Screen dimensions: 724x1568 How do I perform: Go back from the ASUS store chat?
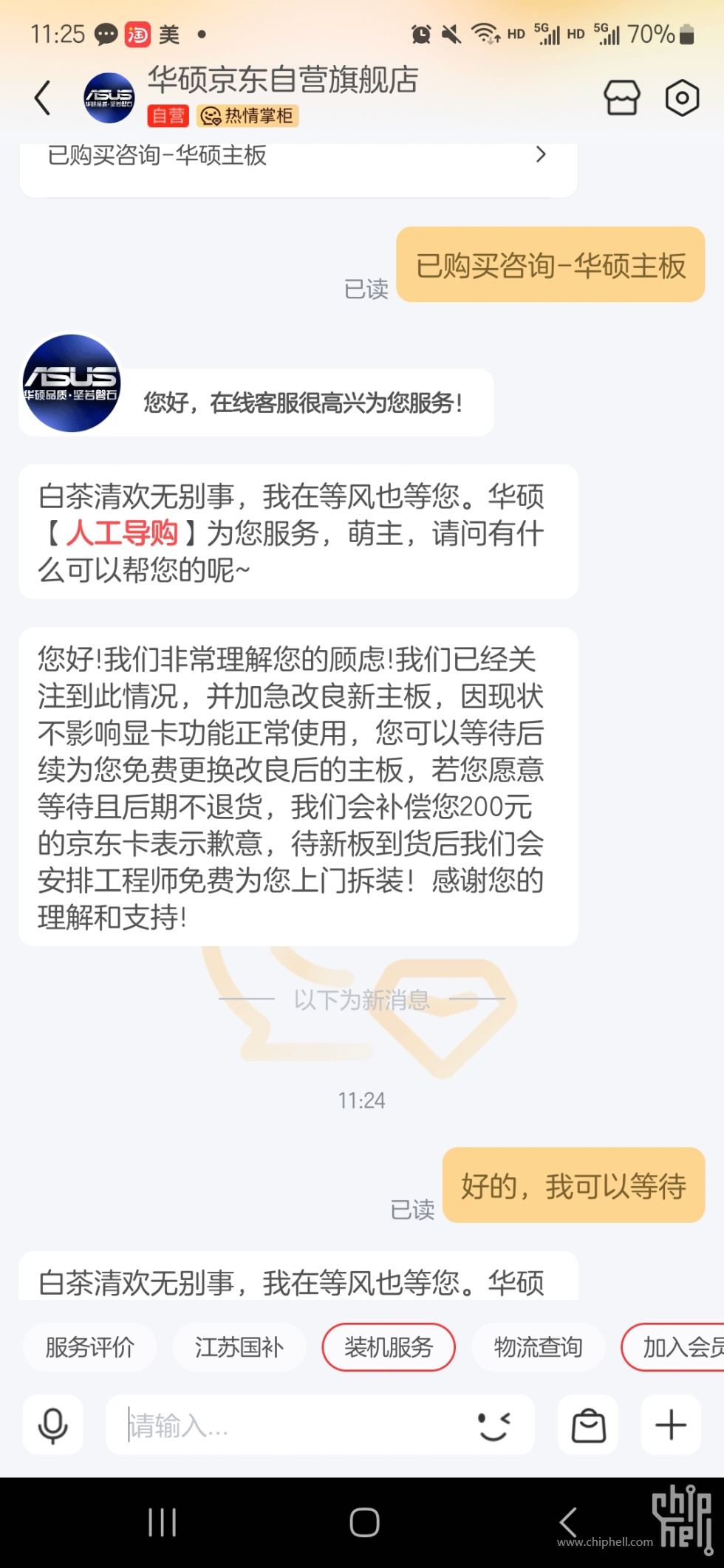point(43,97)
